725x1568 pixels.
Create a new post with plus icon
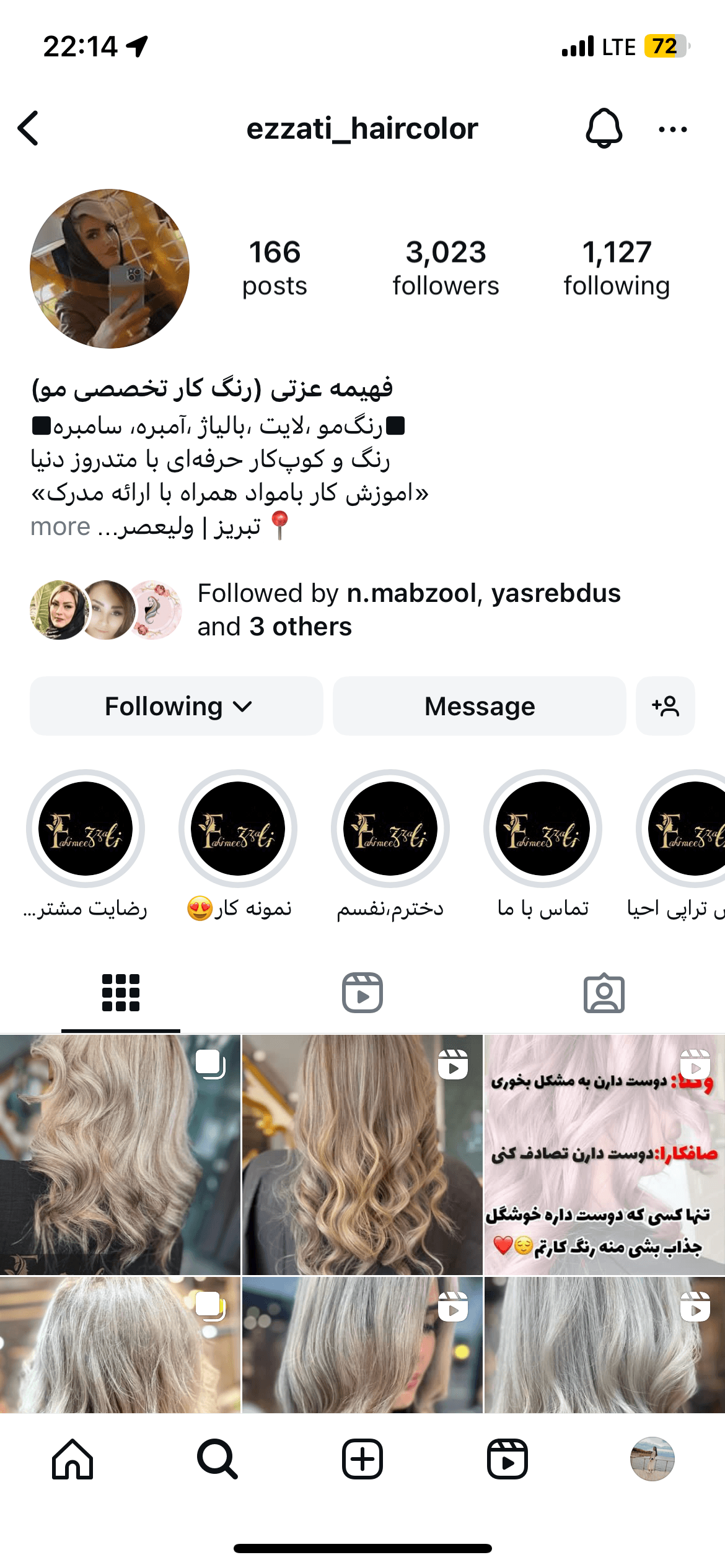(362, 1459)
